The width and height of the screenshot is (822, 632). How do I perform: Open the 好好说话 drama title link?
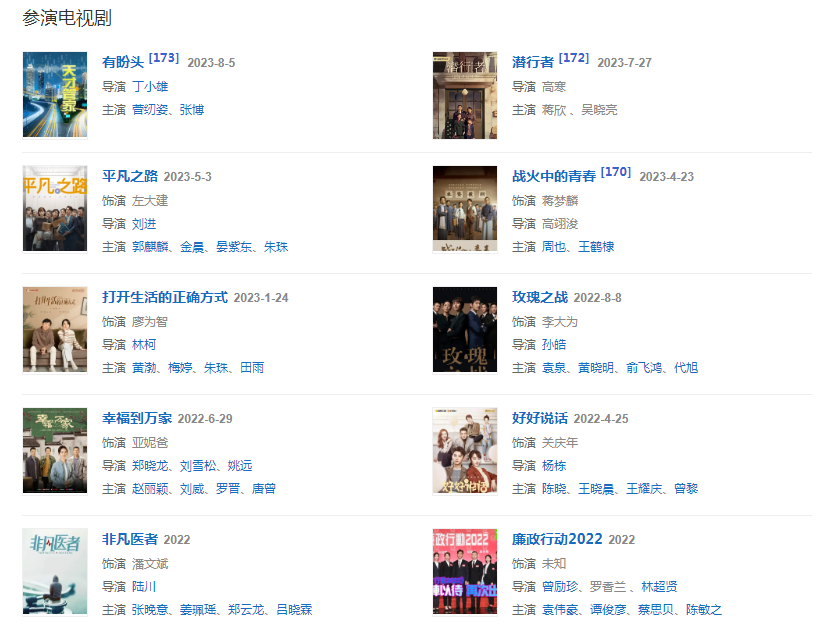(540, 418)
